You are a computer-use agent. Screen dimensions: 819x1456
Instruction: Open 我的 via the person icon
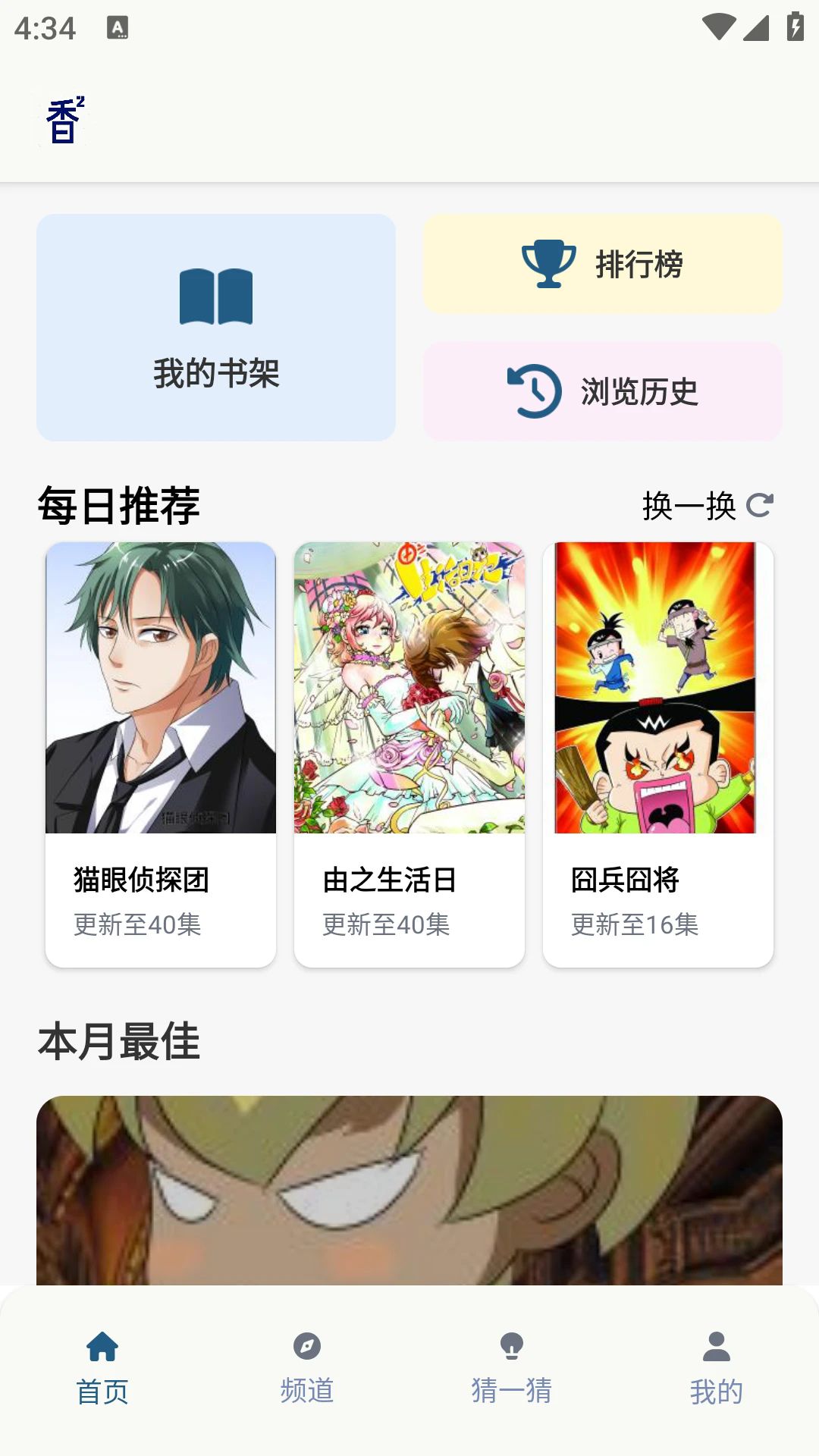point(715,1359)
